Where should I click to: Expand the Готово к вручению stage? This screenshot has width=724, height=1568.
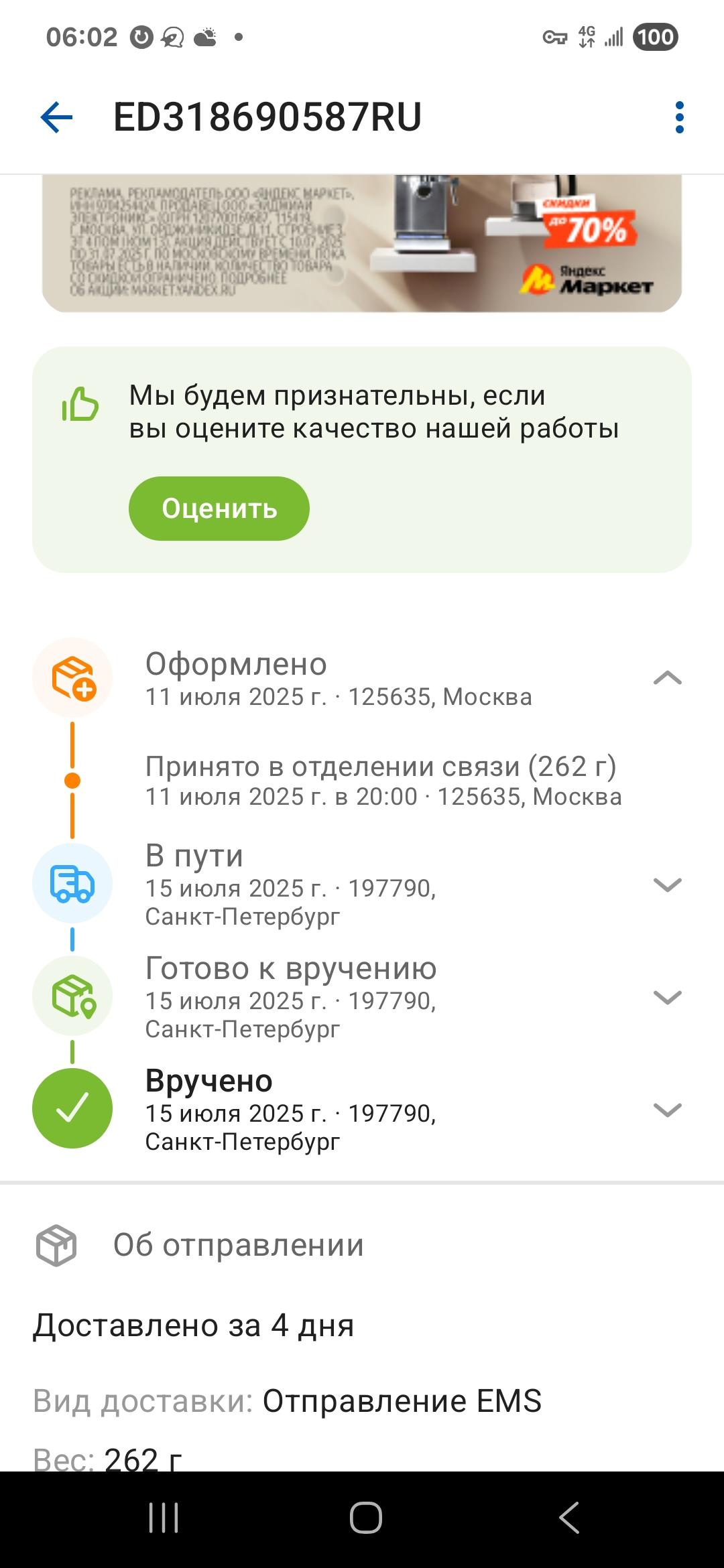point(667,998)
